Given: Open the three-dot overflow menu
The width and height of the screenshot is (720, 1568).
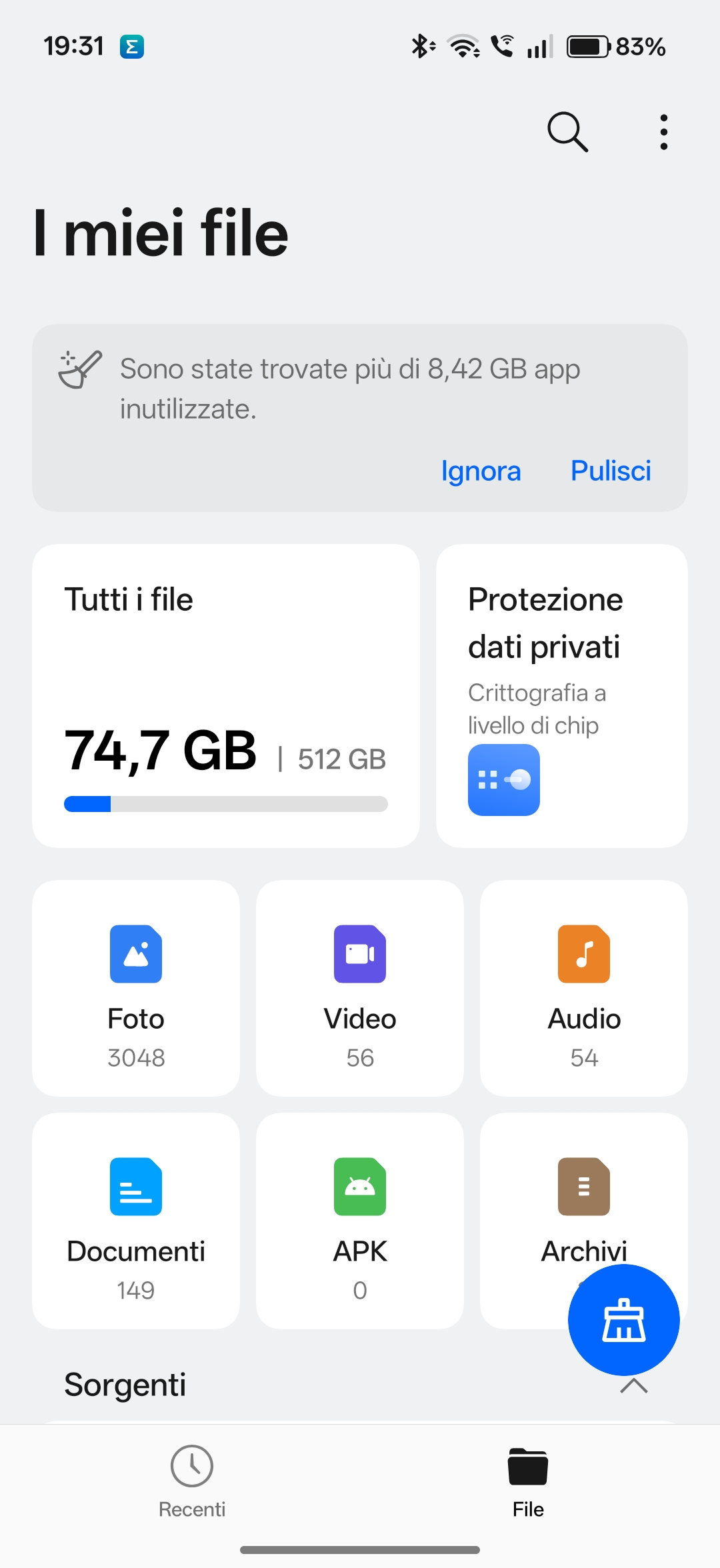Looking at the screenshot, I should pos(663,132).
